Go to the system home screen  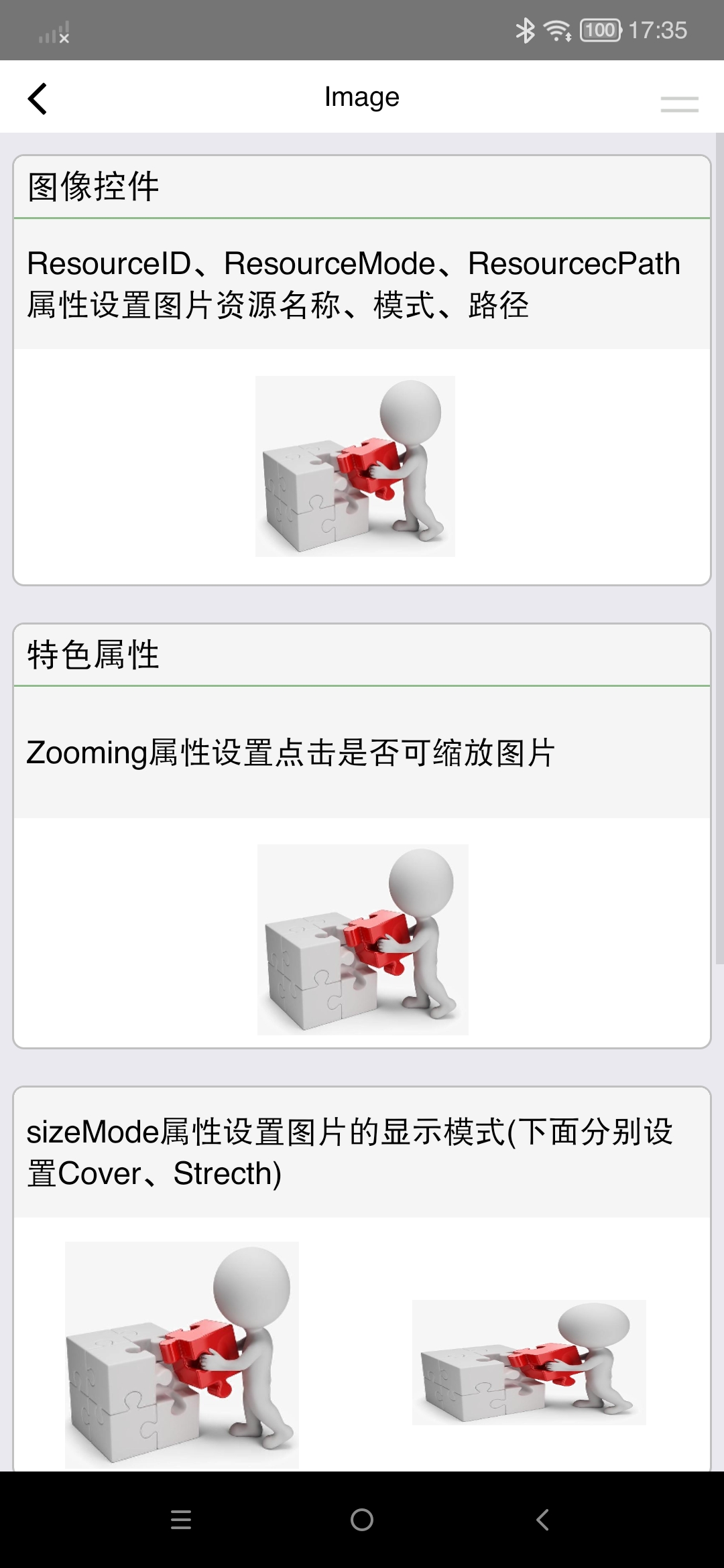(362, 1520)
